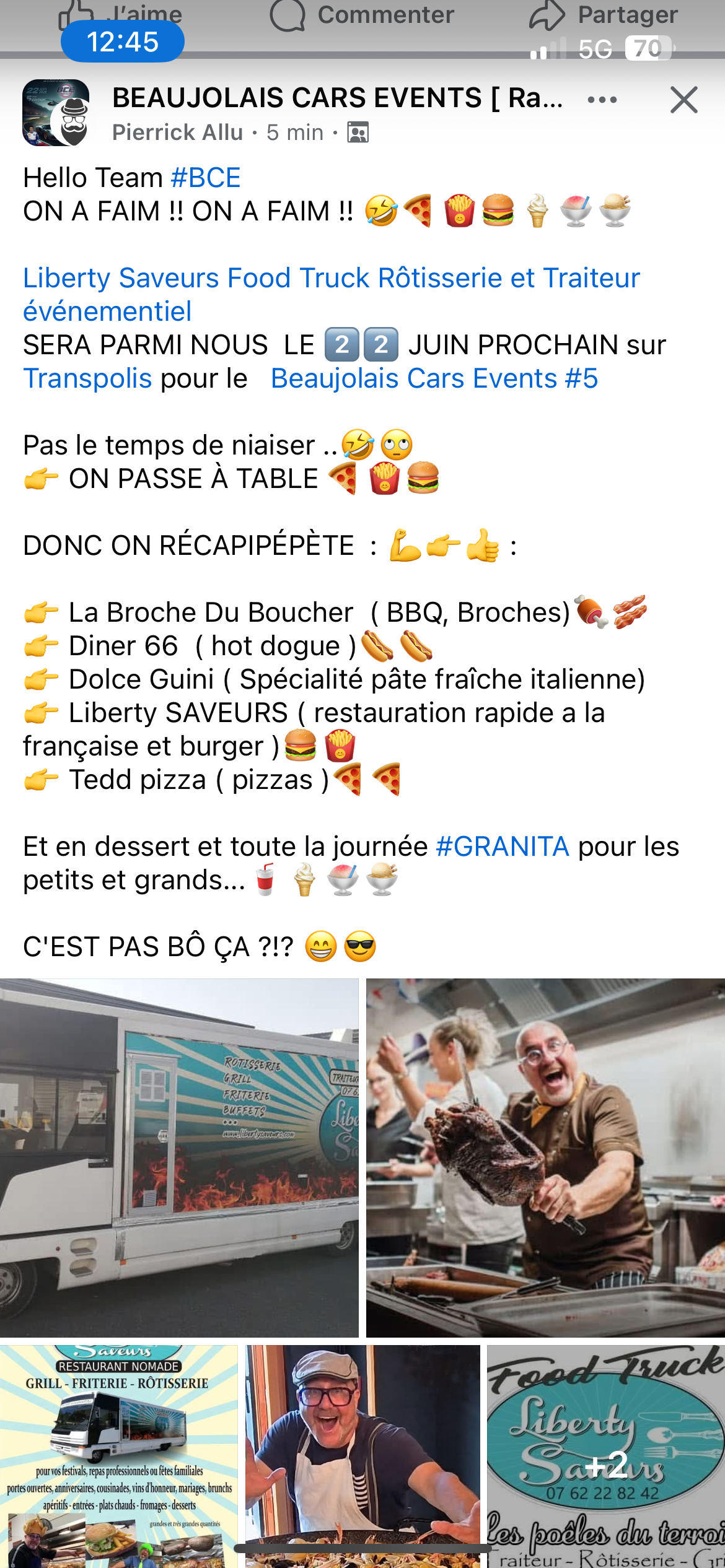Open photo of man in red glasses
This screenshot has width=725, height=1568.
point(362,1457)
